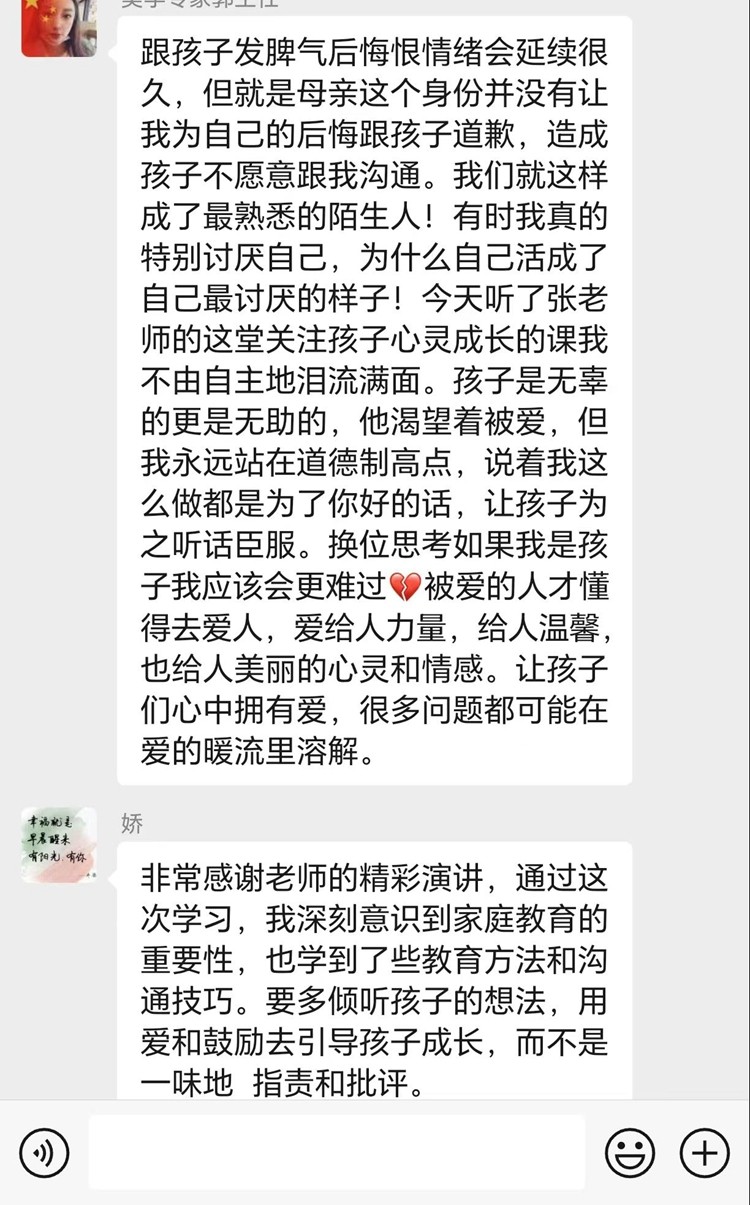Open the profile photo above 娇's message

(x=59, y=27)
